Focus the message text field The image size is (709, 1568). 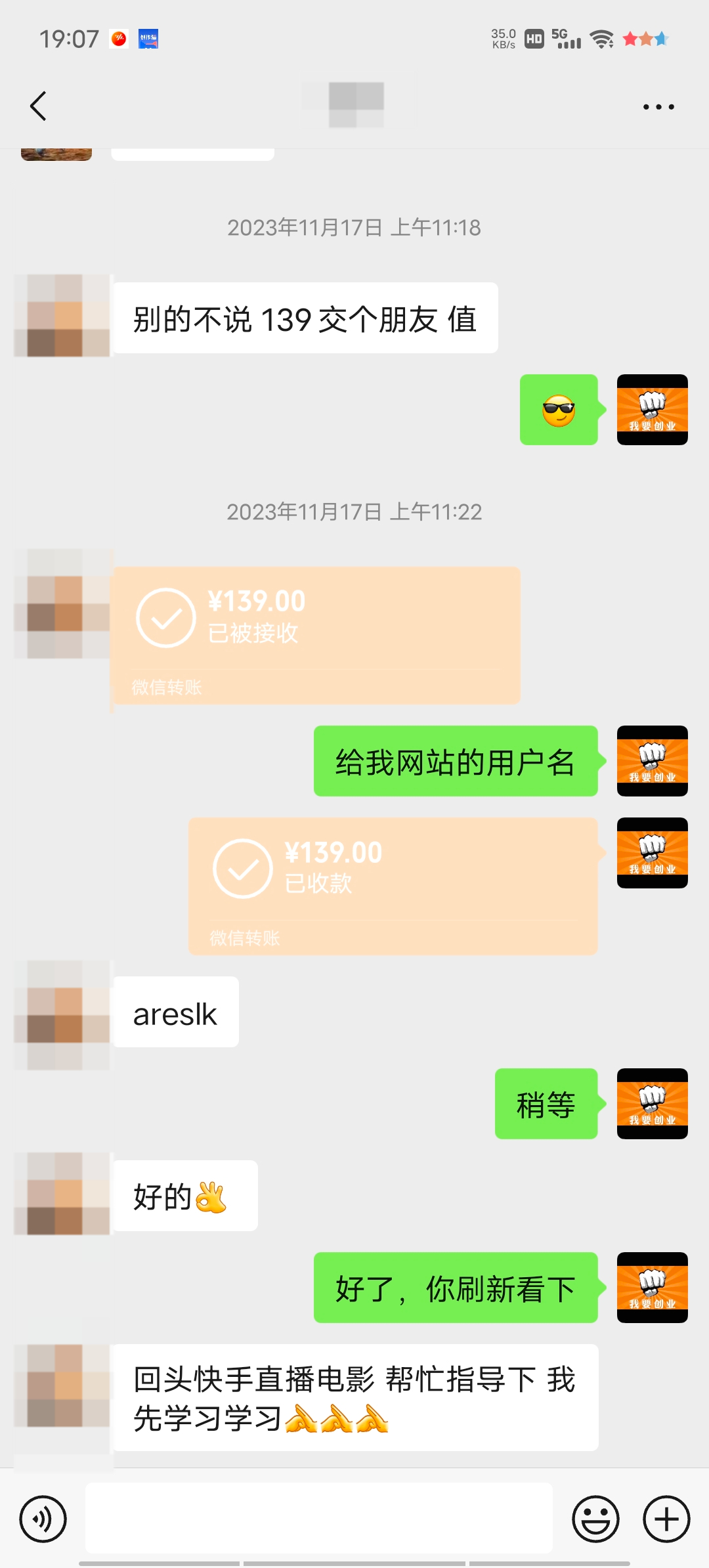pyautogui.click(x=318, y=1519)
